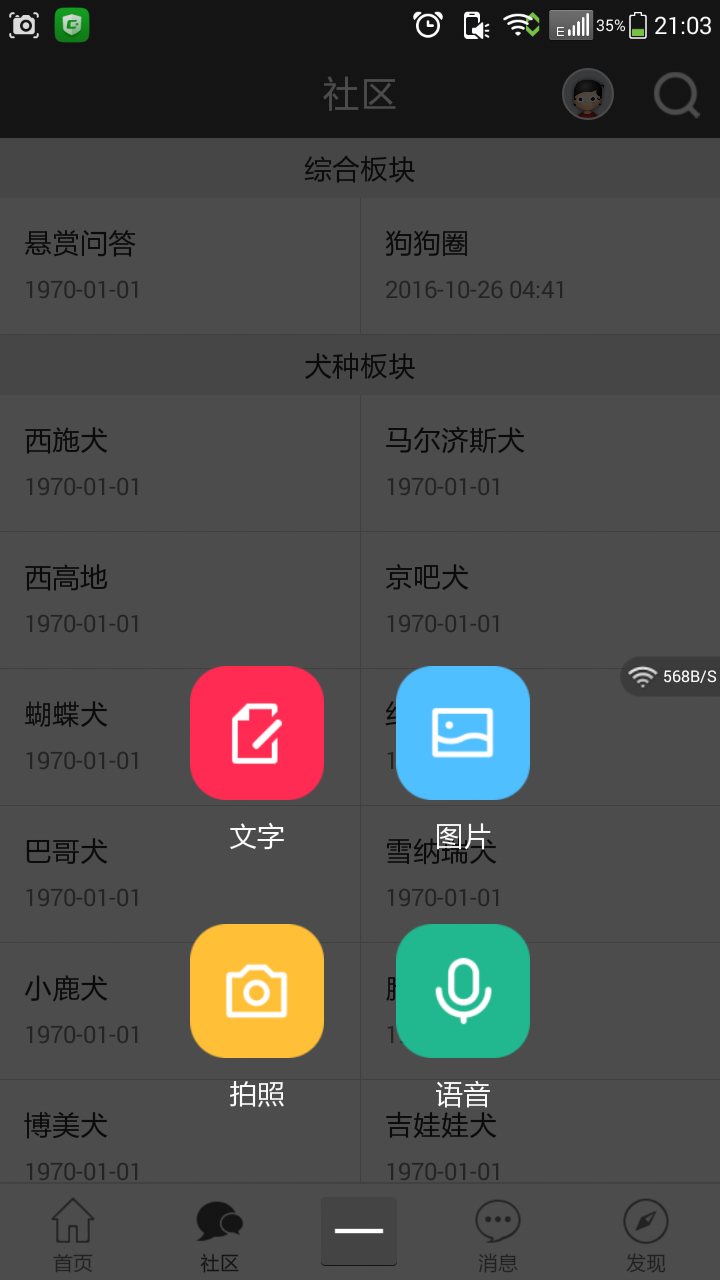Open the 西施犬 breed board
Image resolution: width=720 pixels, height=1280 pixels.
180,463
